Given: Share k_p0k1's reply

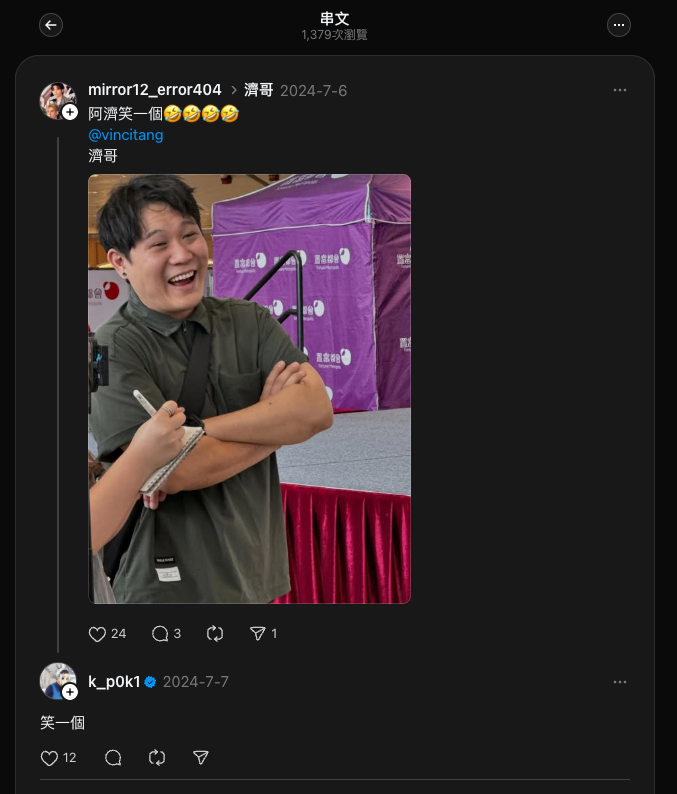Looking at the screenshot, I should pyautogui.click(x=200, y=758).
